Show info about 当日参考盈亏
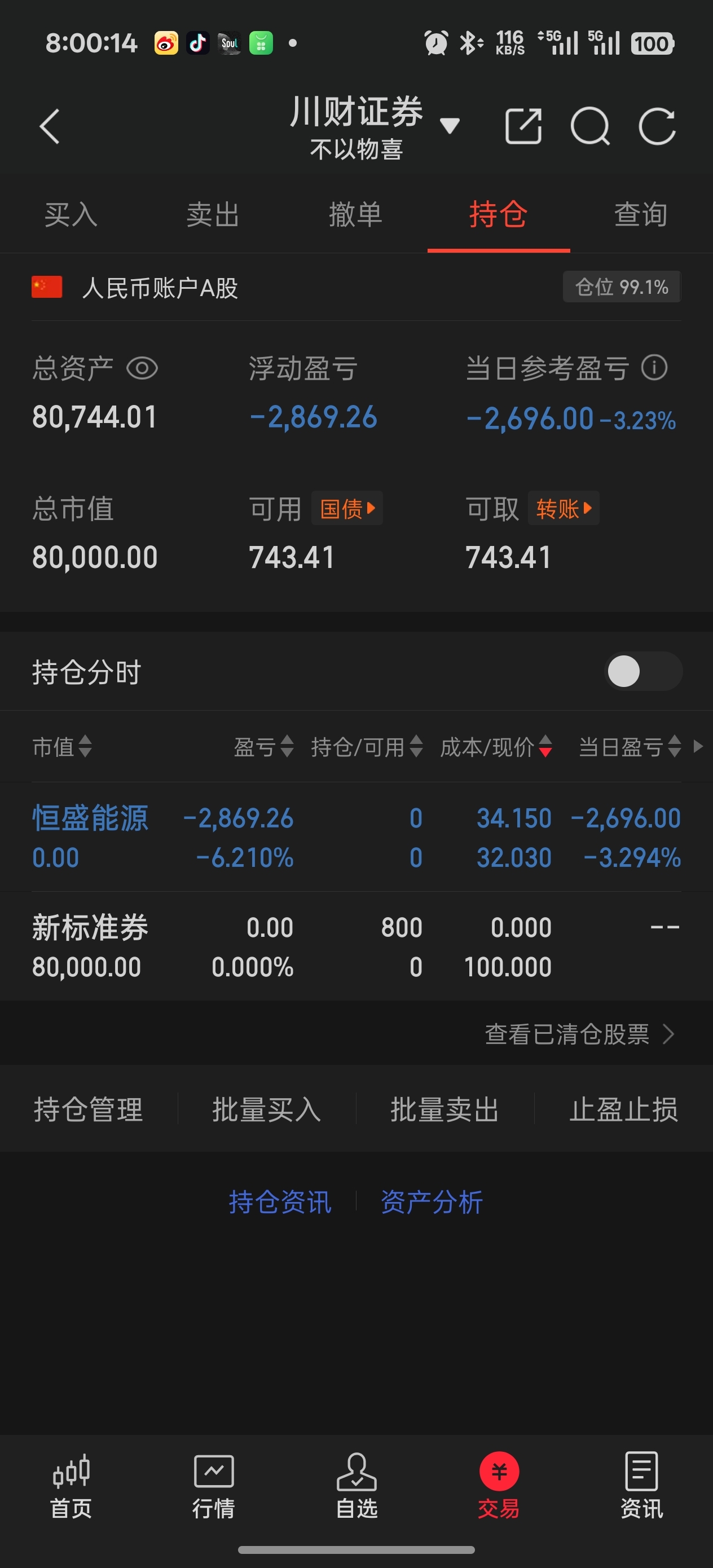Viewport: 713px width, 1568px height. (654, 368)
